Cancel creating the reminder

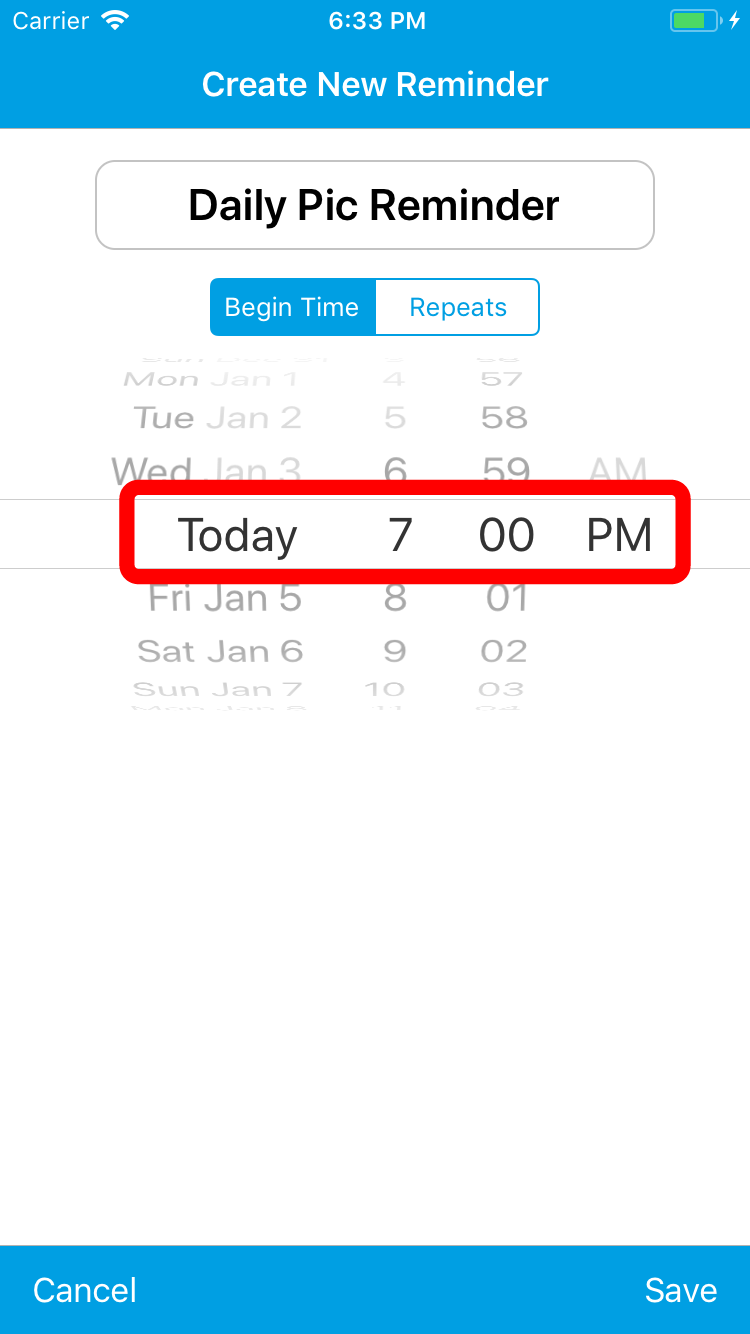(85, 1290)
